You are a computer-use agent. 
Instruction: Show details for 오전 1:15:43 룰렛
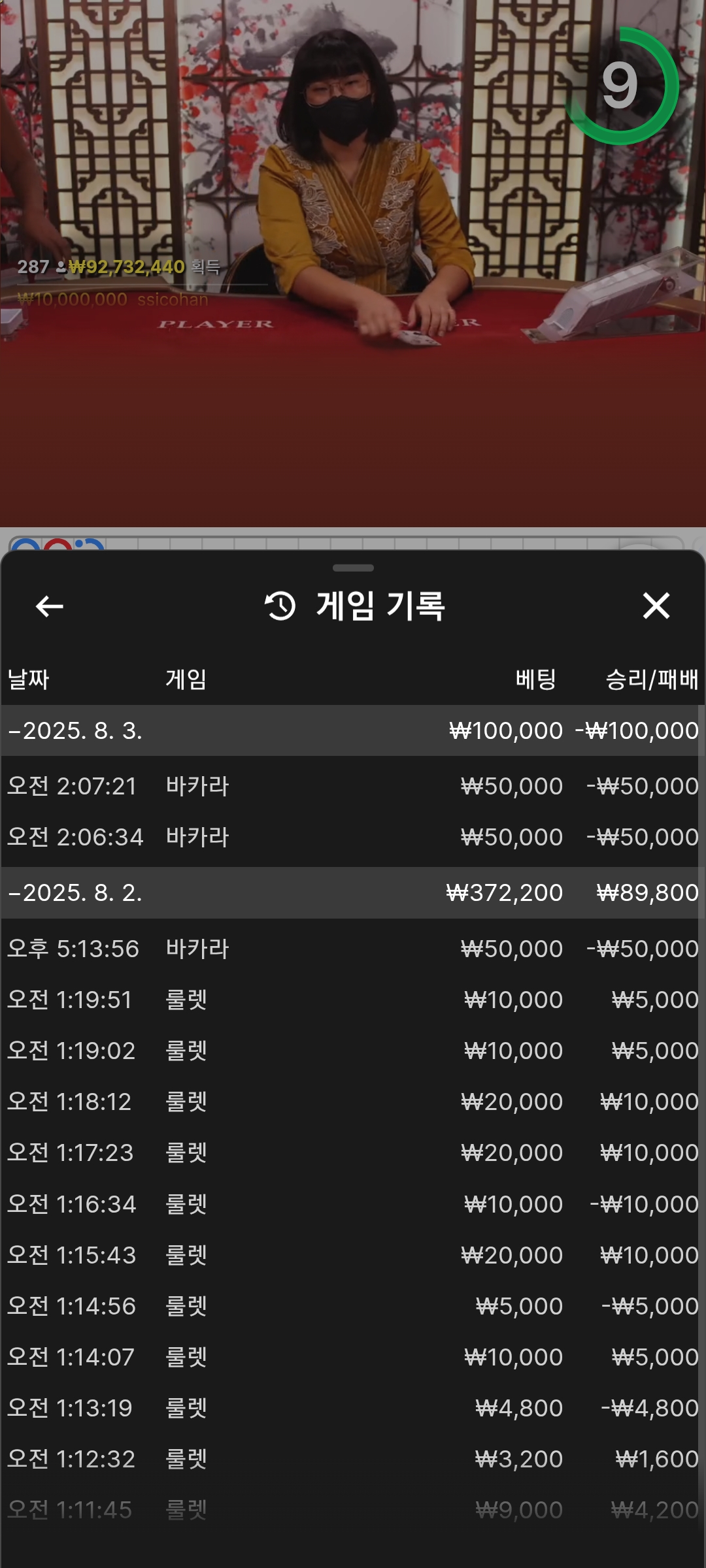click(x=353, y=1255)
